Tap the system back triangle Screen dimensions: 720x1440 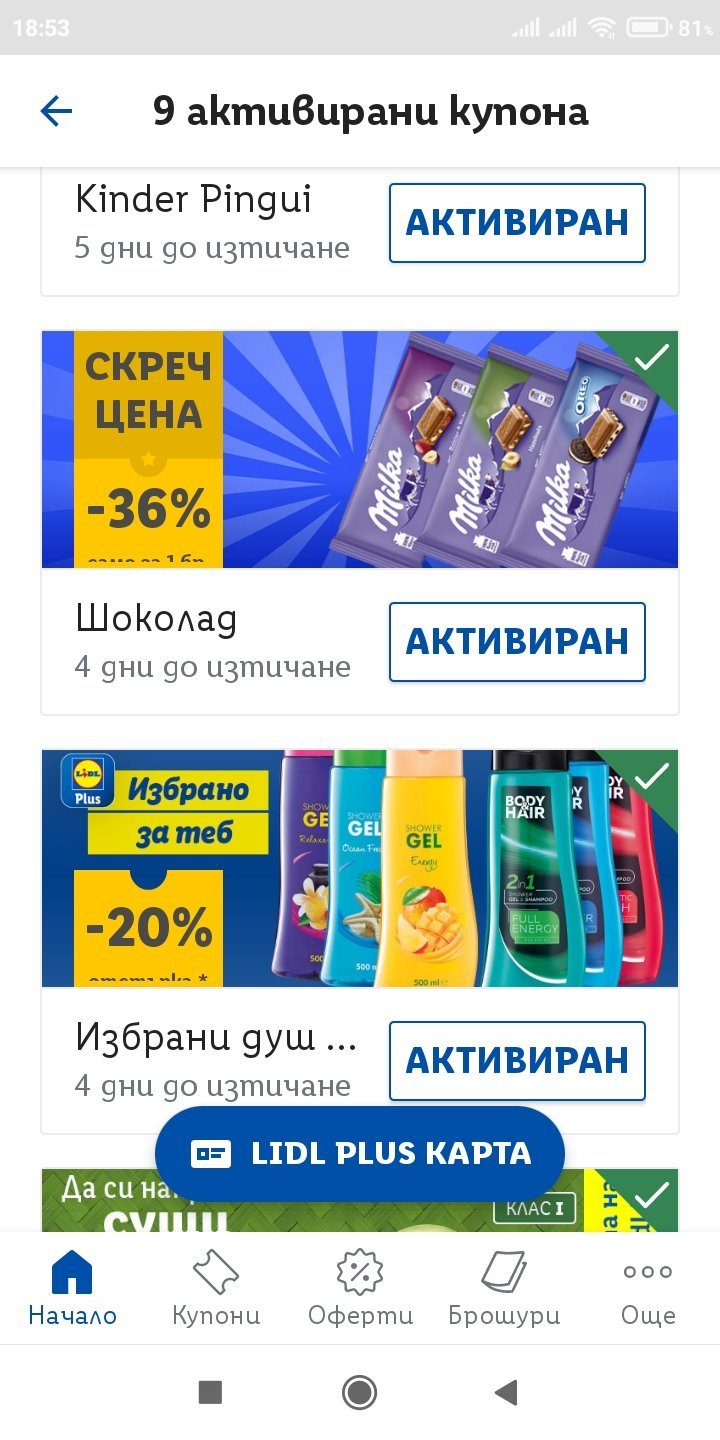click(x=507, y=1392)
